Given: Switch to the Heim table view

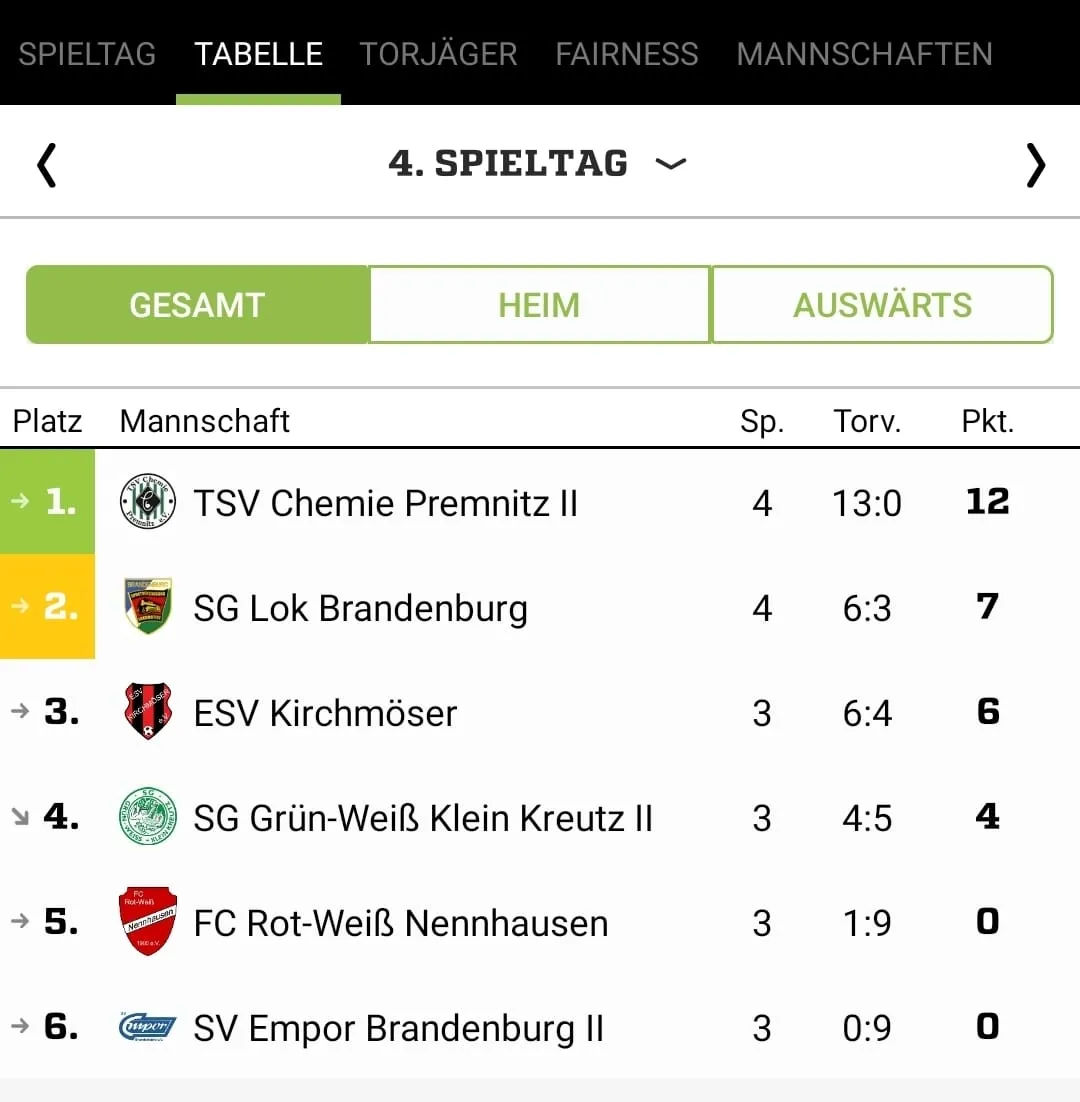Looking at the screenshot, I should [539, 305].
